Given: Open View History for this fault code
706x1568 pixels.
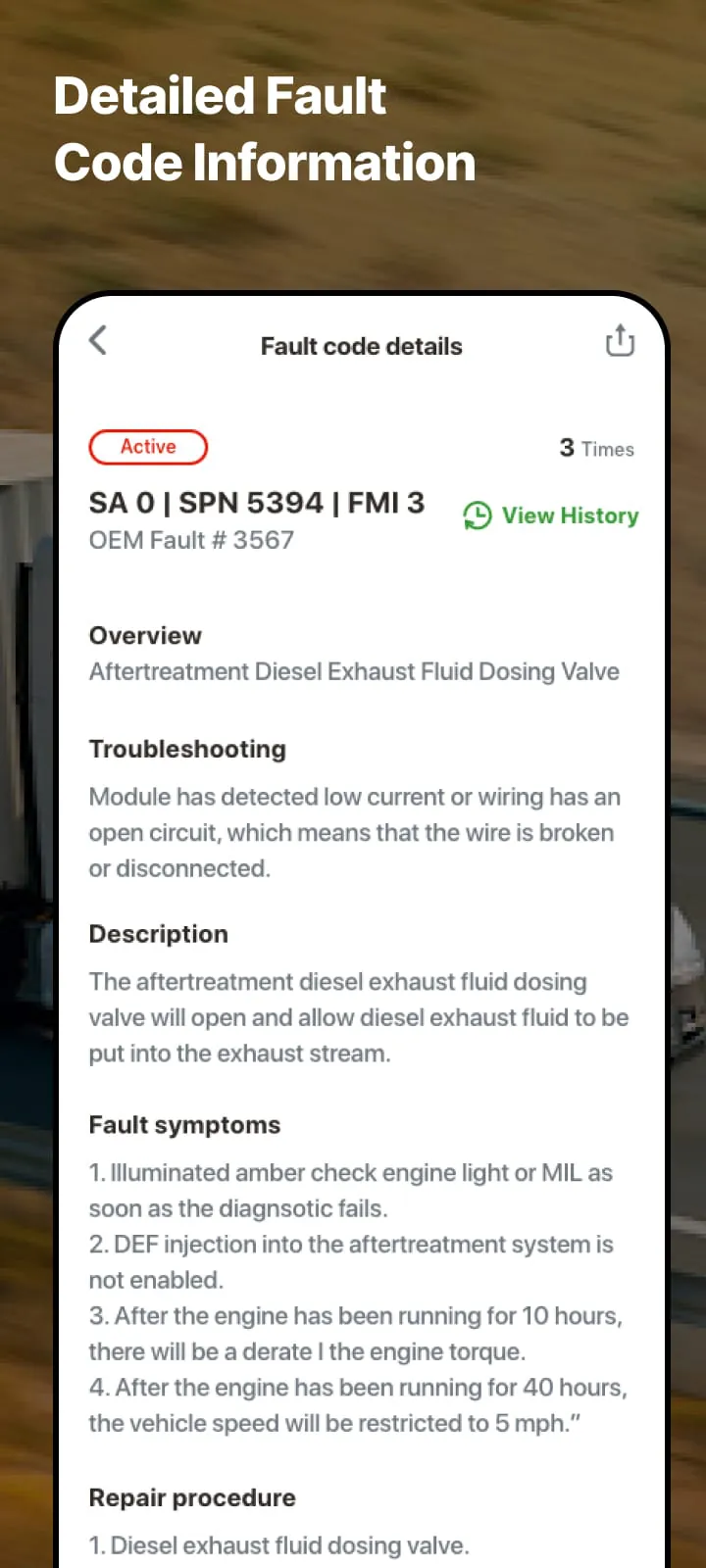Looking at the screenshot, I should (569, 515).
